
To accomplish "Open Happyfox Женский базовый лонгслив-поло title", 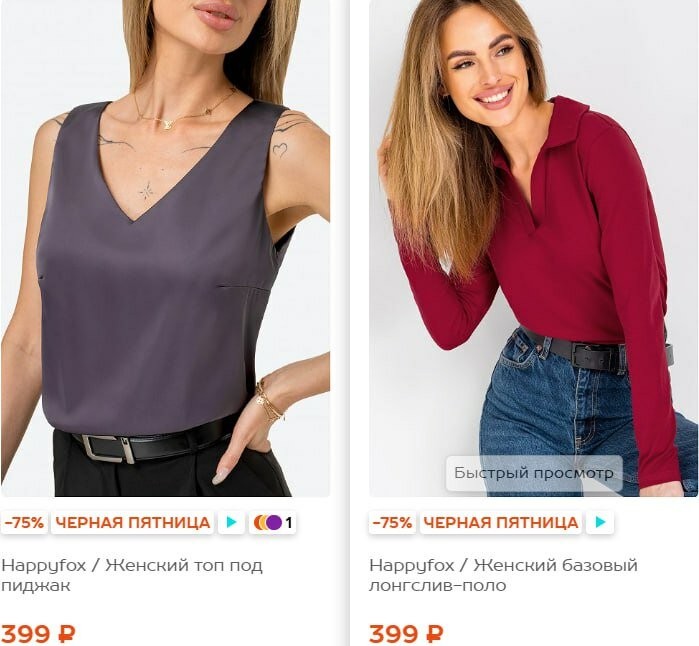I will pos(502,575).
